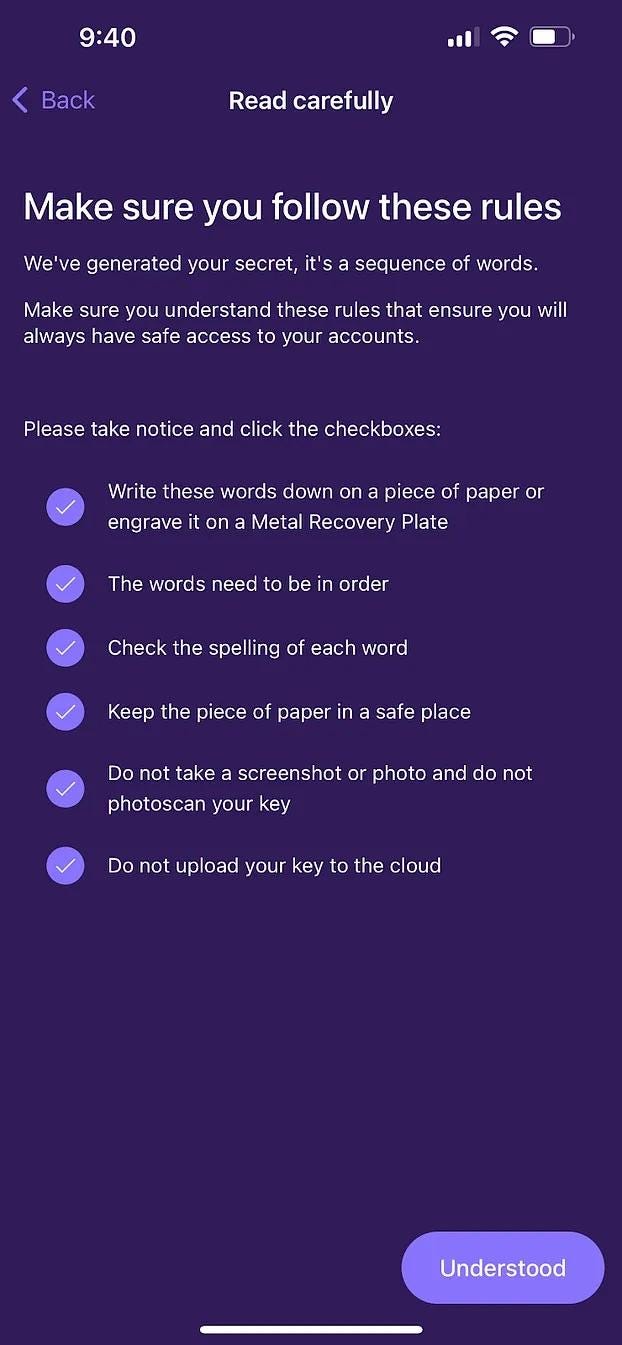Toggle 'Keep the piece of paper' checkbox
Screen dimensions: 622x1345
click(65, 712)
